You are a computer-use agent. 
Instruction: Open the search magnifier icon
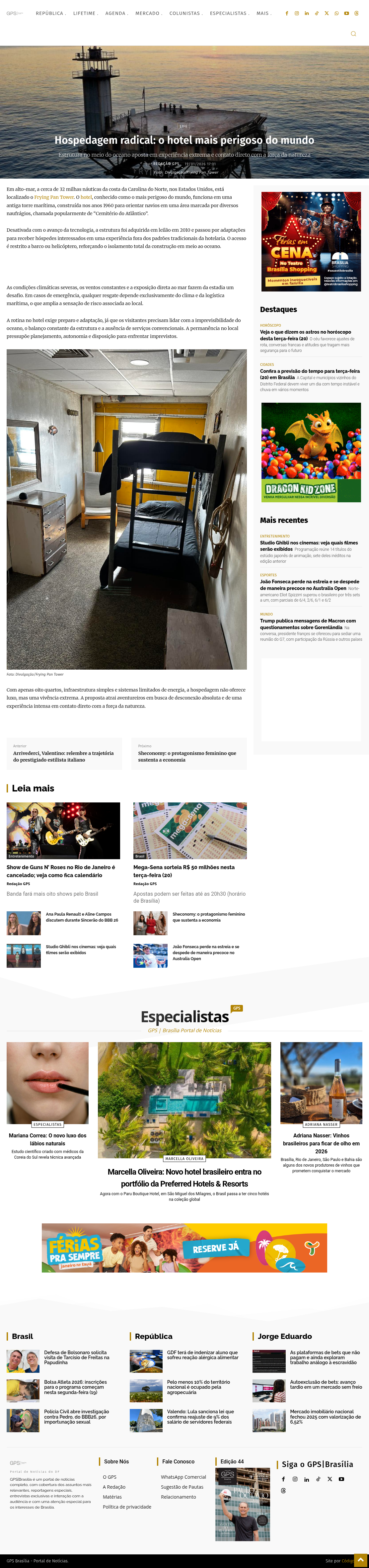coord(353,34)
